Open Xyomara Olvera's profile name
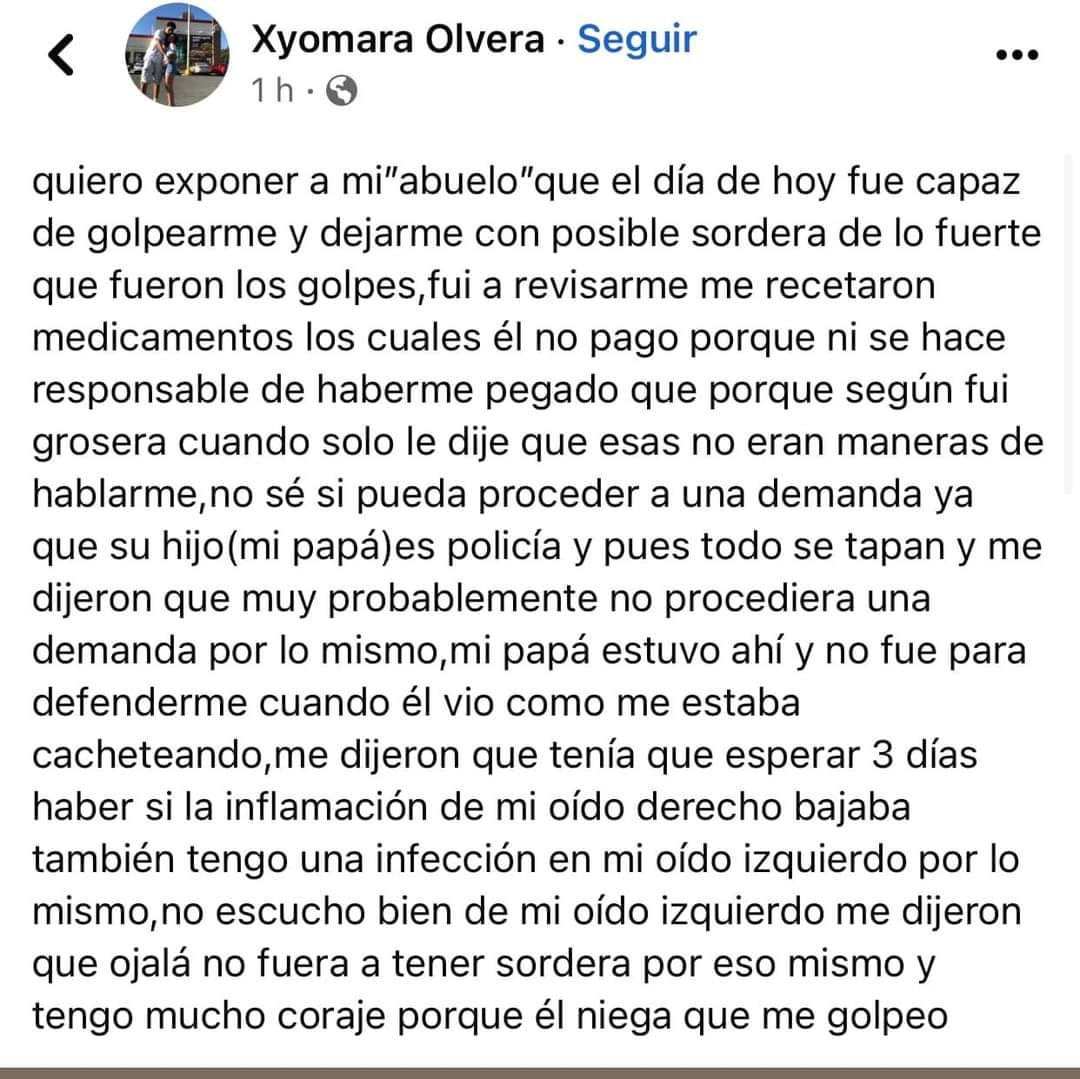Viewport: 1080px width, 1079px height. coord(398,39)
